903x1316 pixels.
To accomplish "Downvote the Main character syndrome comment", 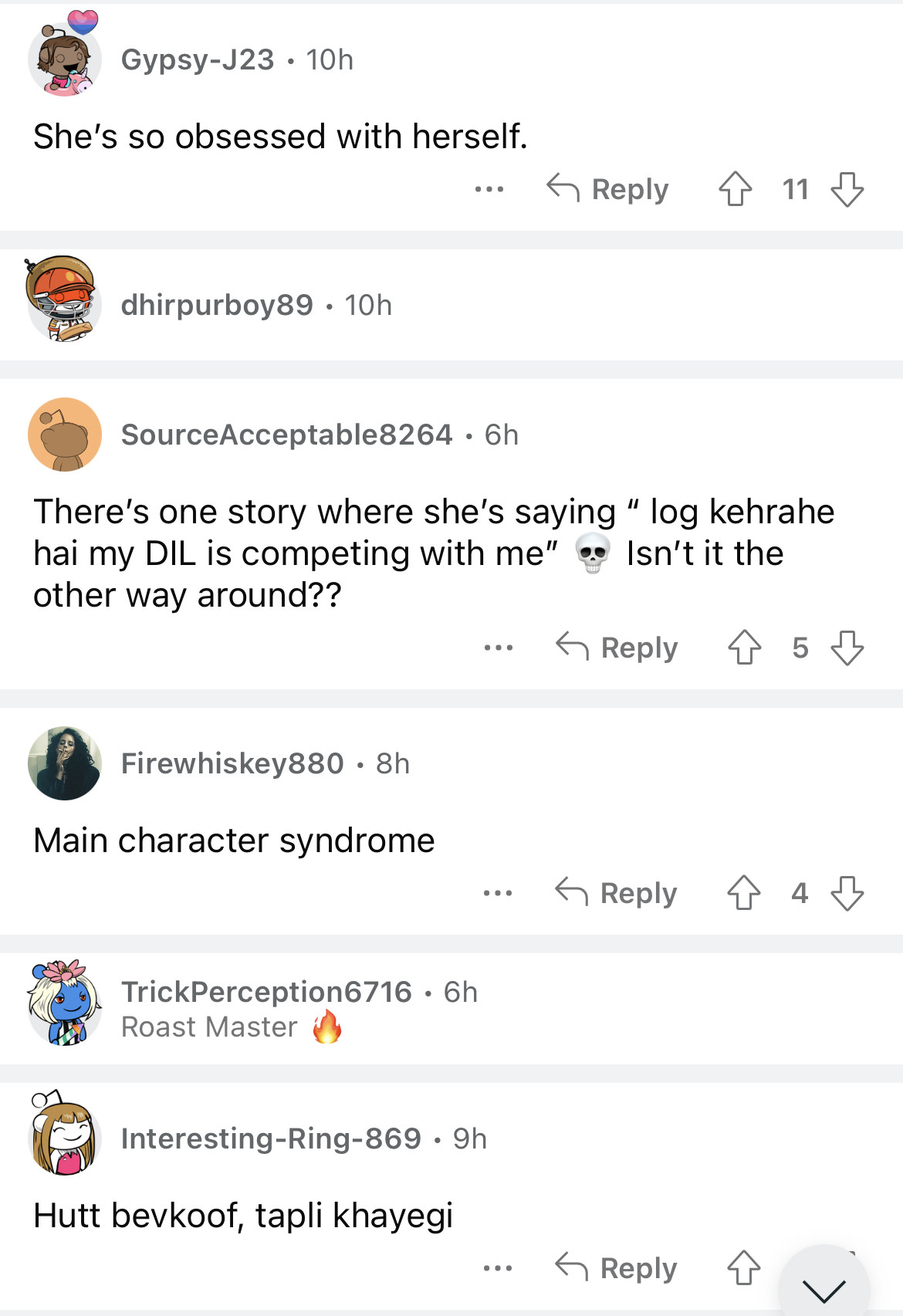I will 847,893.
